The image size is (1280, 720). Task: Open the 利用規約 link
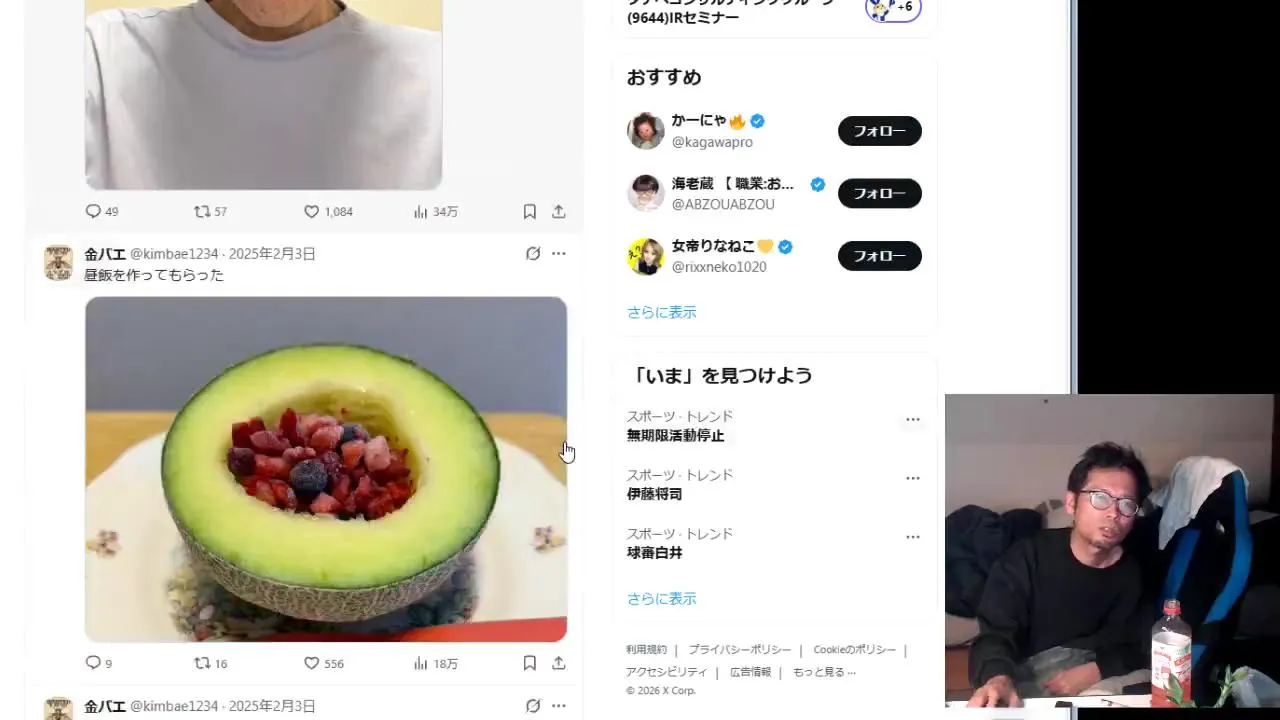coord(646,650)
